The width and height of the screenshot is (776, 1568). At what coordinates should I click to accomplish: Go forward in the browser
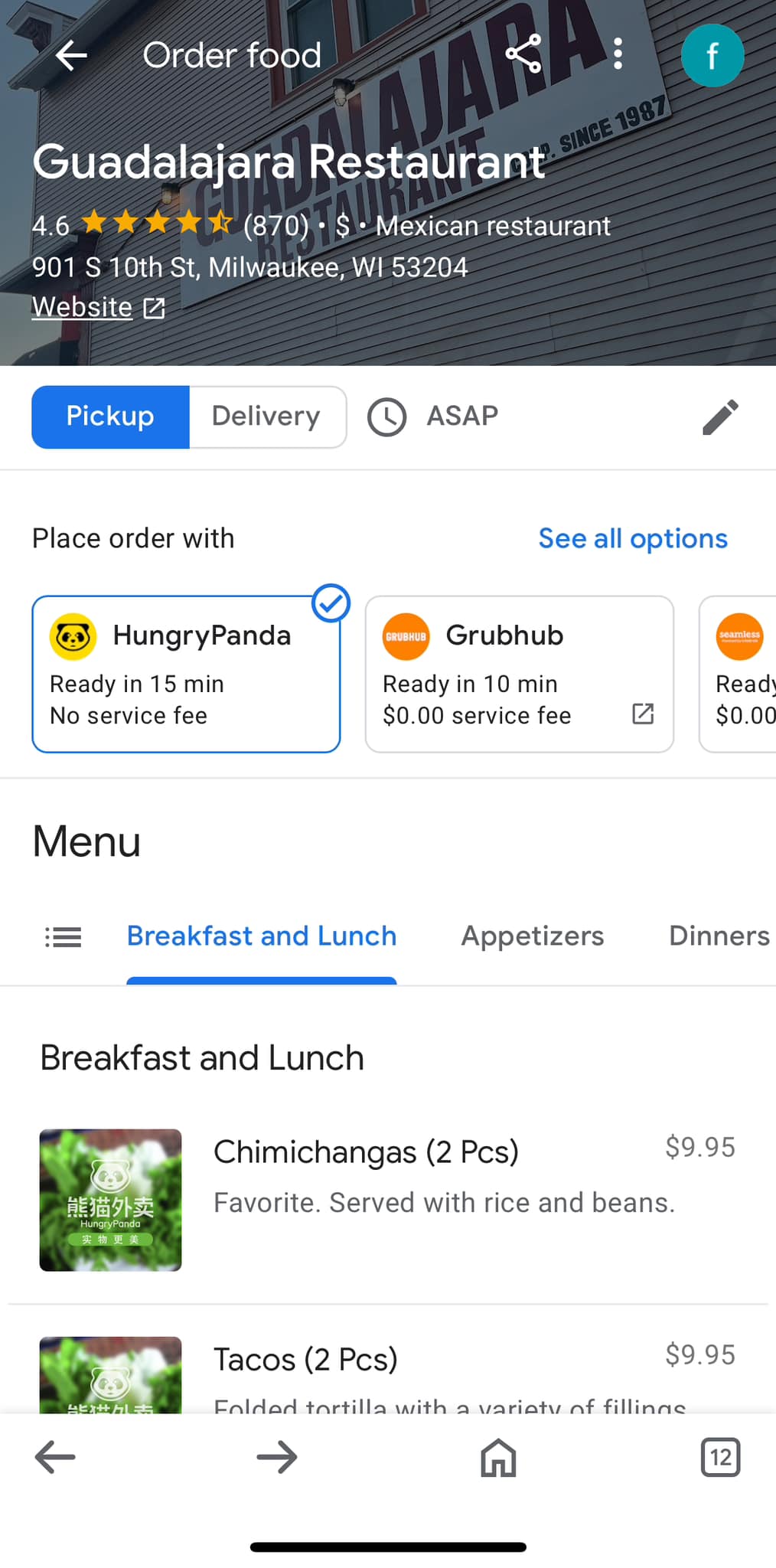point(277,1457)
